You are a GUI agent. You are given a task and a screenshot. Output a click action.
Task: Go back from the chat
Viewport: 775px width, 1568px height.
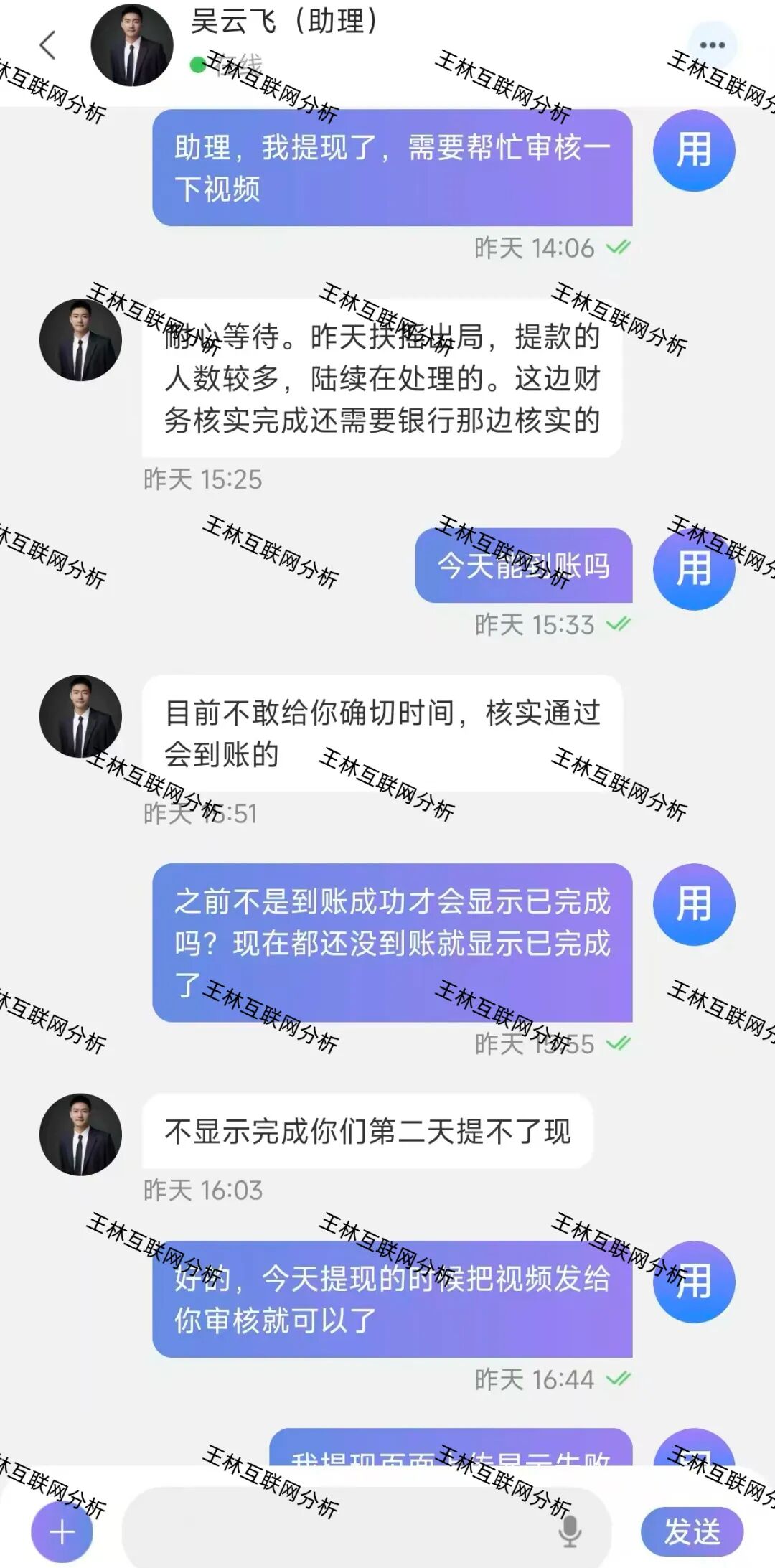coord(47,45)
